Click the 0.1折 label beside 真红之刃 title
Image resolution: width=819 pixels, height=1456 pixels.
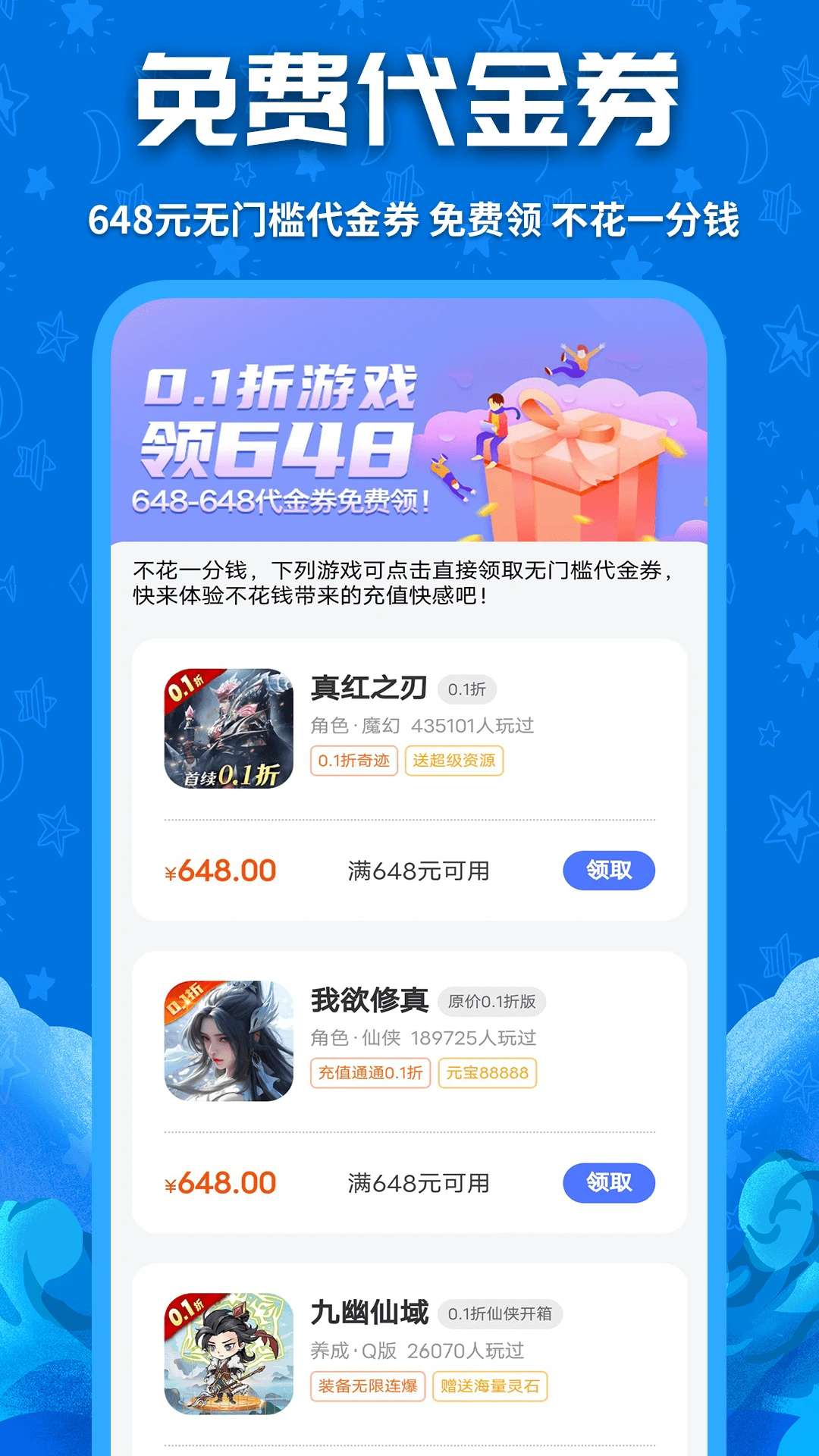469,689
